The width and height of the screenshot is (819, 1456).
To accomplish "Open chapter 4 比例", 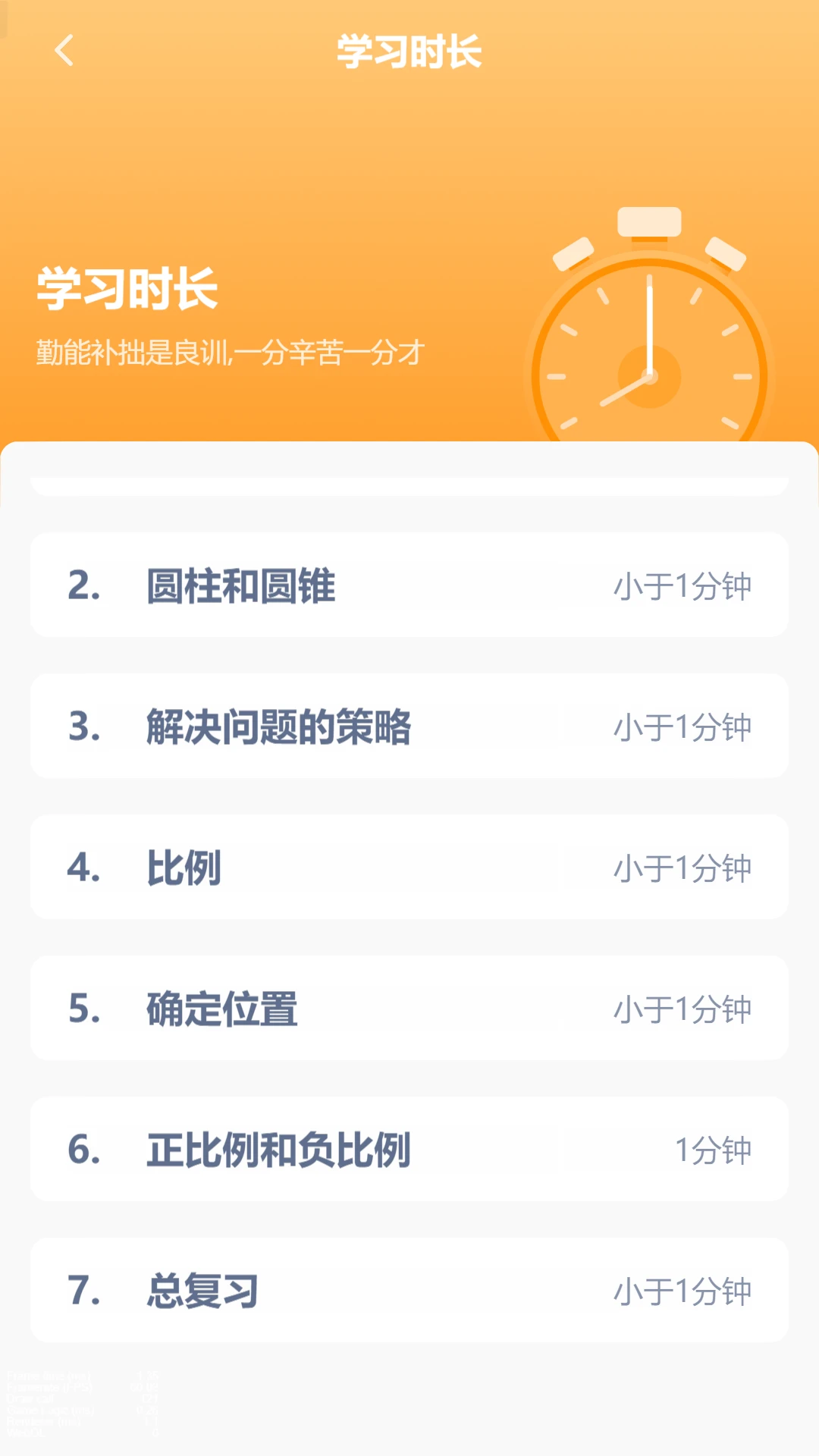I will [x=409, y=868].
